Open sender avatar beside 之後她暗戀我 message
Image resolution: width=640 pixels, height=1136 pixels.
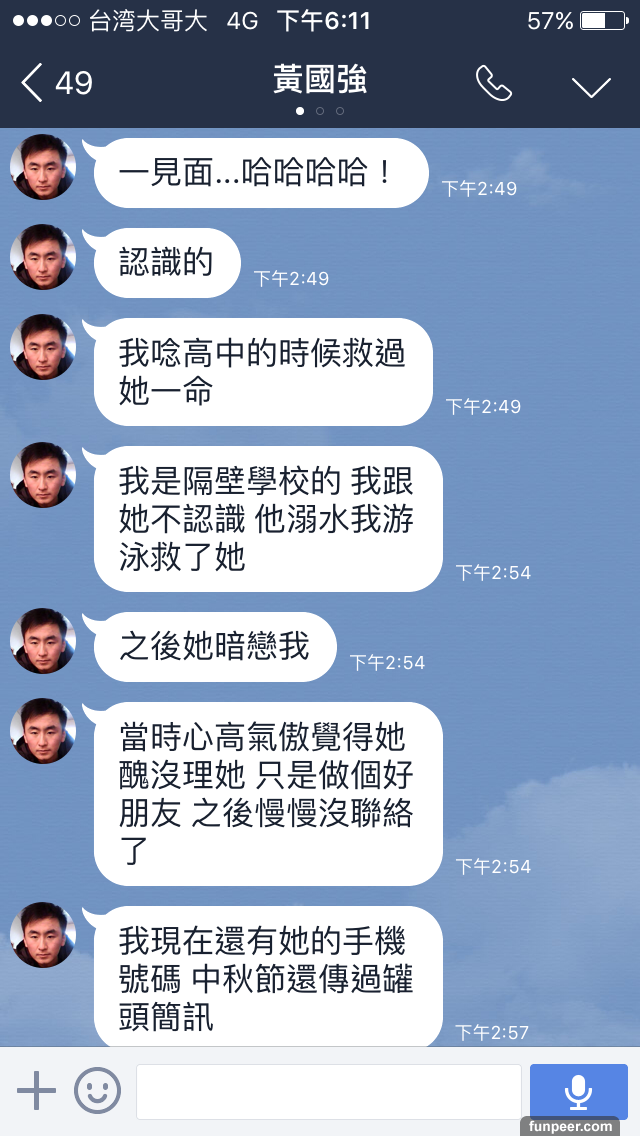43,641
